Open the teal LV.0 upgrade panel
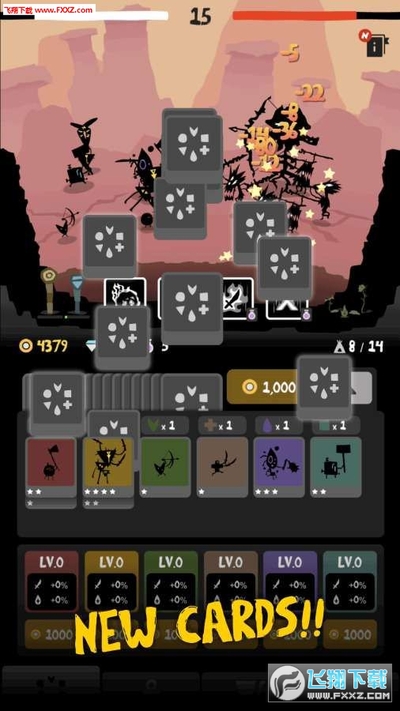The image size is (400, 711). [350, 581]
